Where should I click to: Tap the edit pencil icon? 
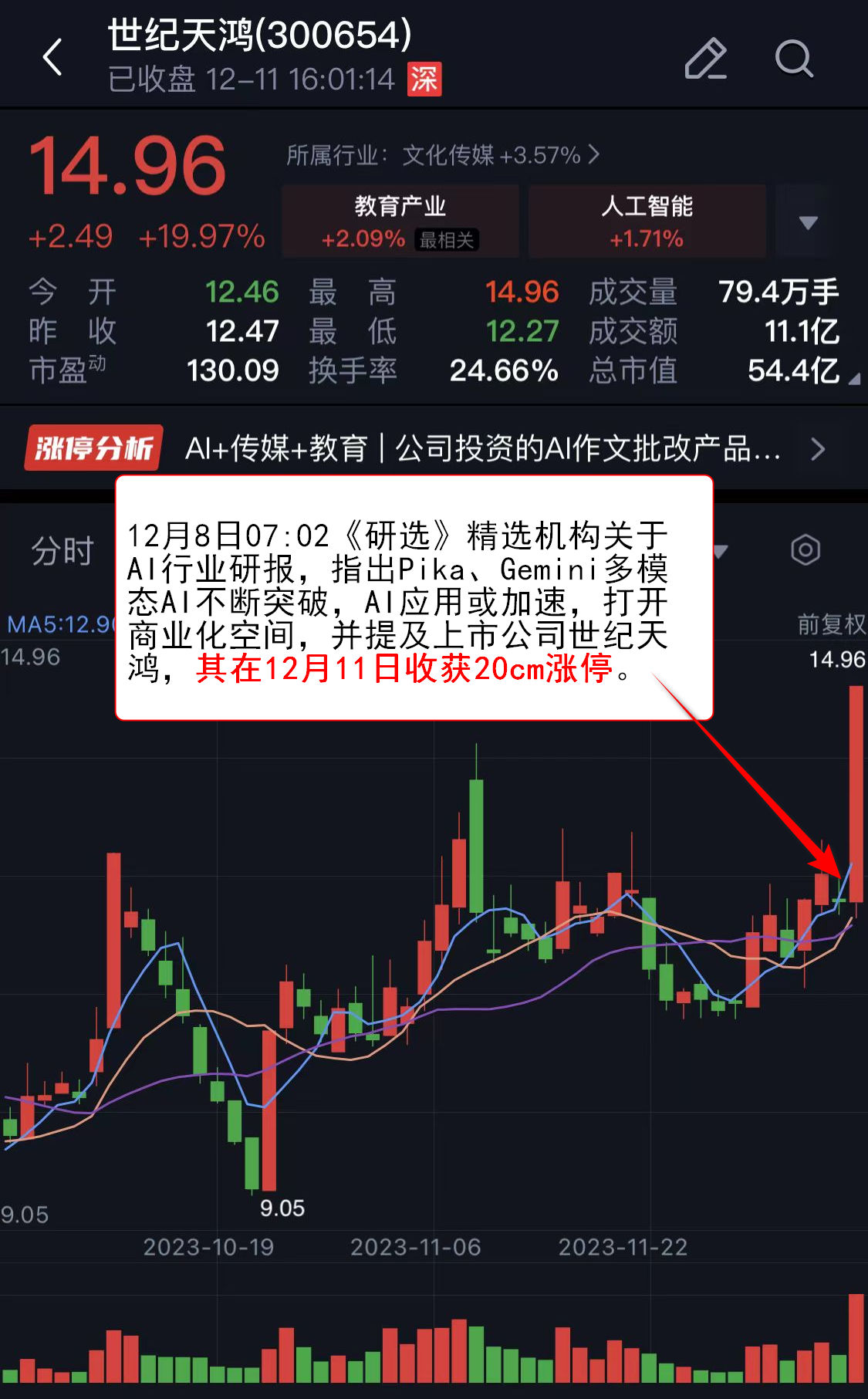705,59
